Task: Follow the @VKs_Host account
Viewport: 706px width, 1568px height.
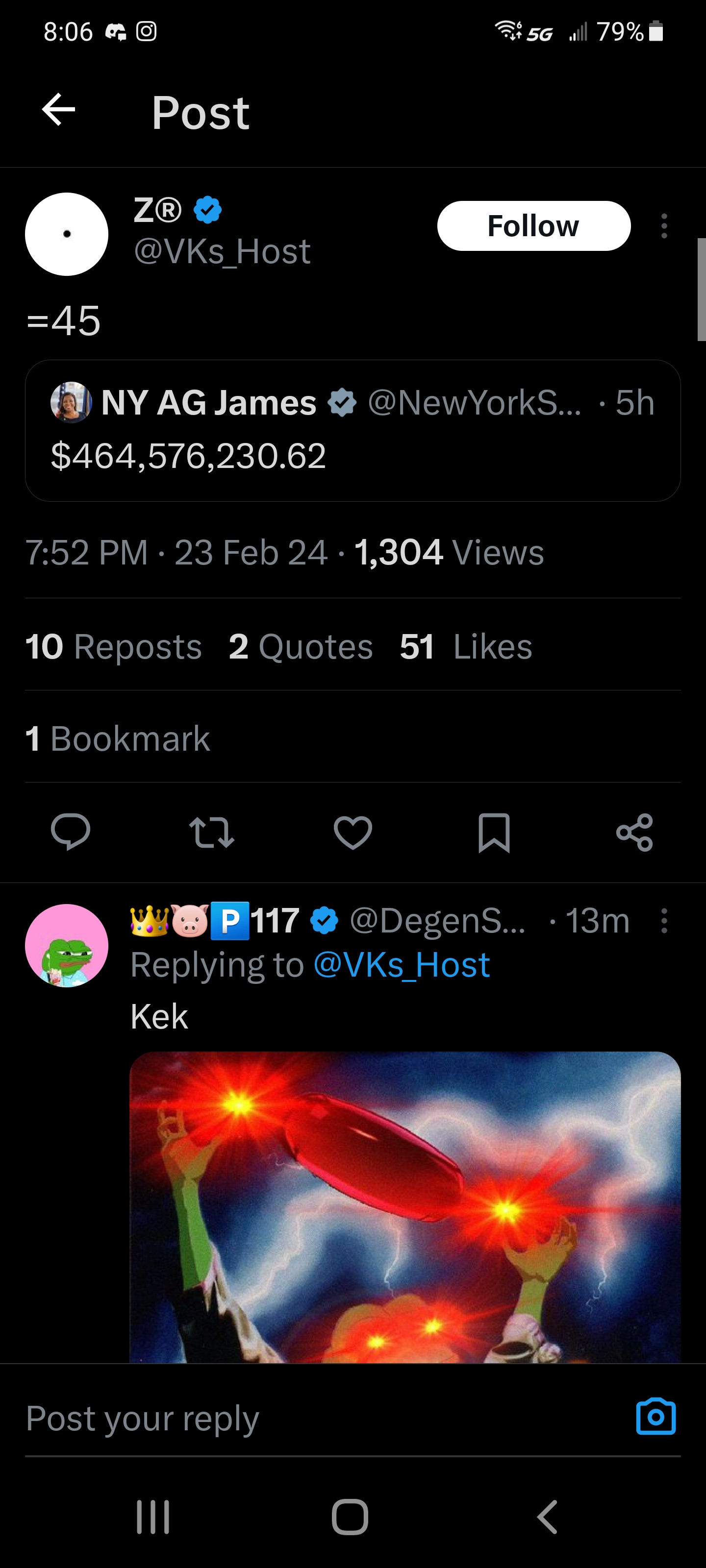Action: pos(533,226)
